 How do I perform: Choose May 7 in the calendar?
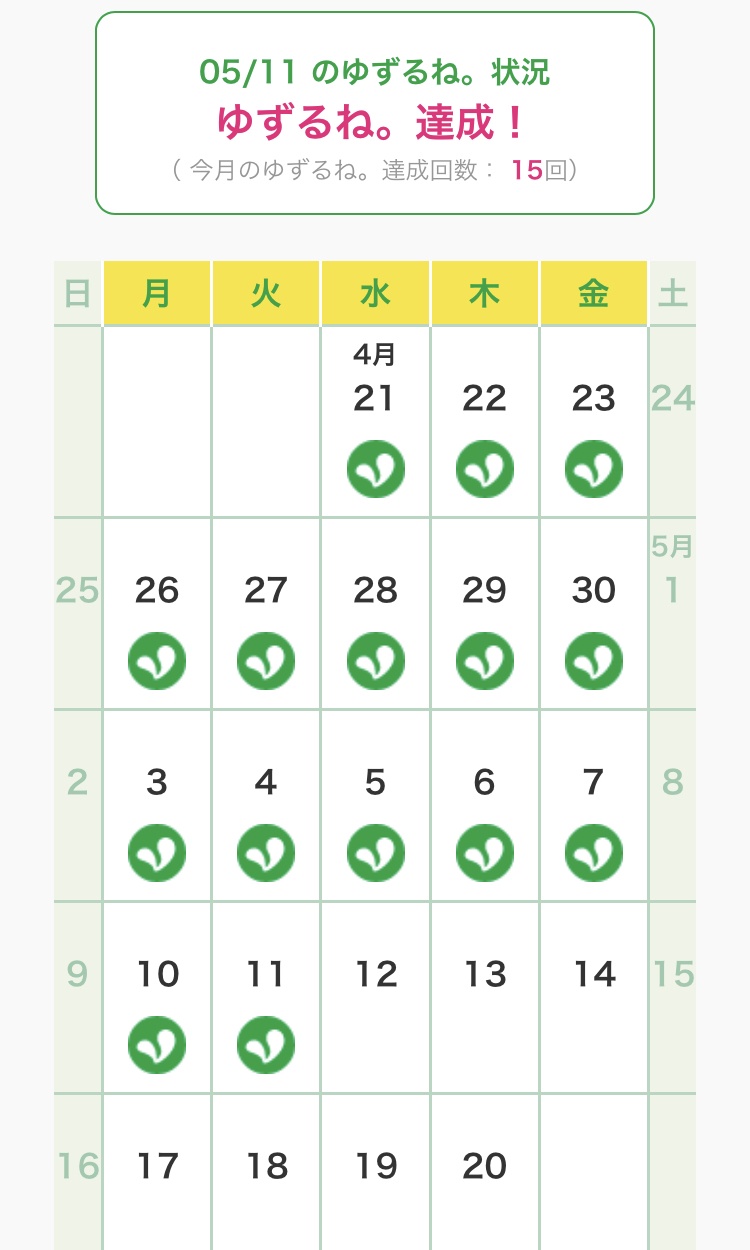point(594,806)
